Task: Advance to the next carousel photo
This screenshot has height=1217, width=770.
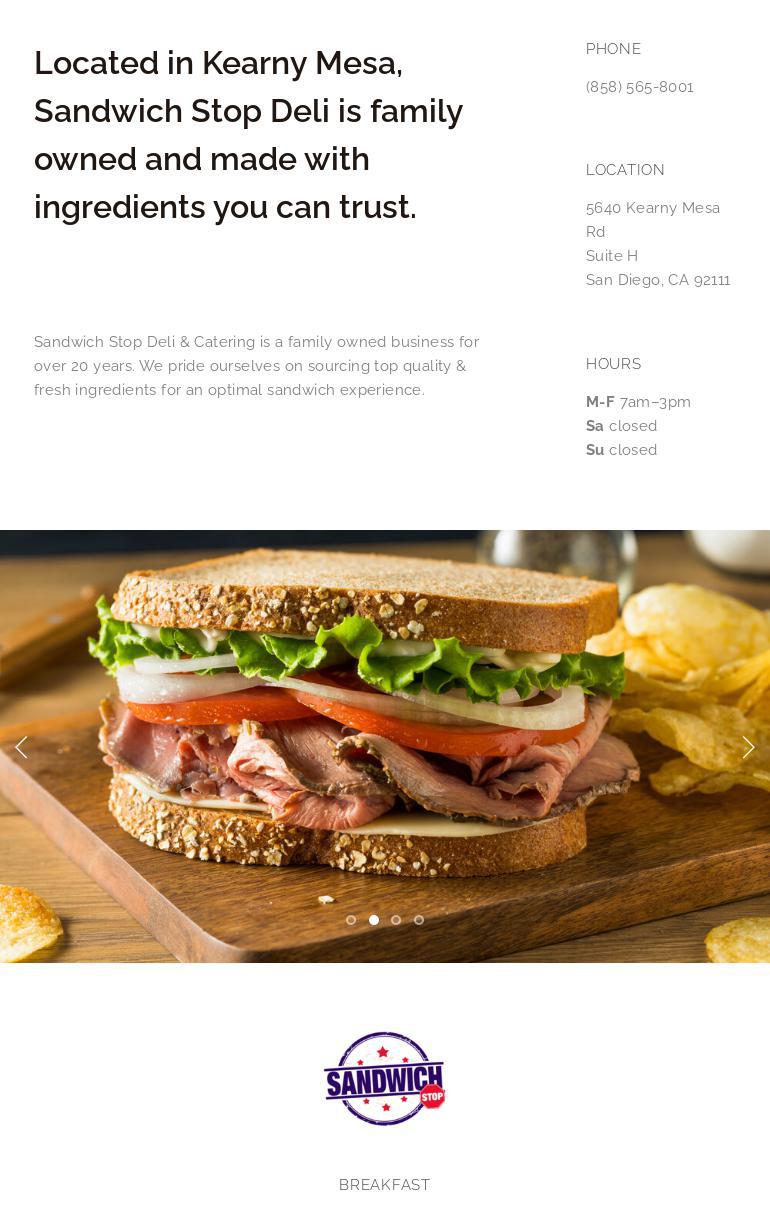Action: click(748, 747)
